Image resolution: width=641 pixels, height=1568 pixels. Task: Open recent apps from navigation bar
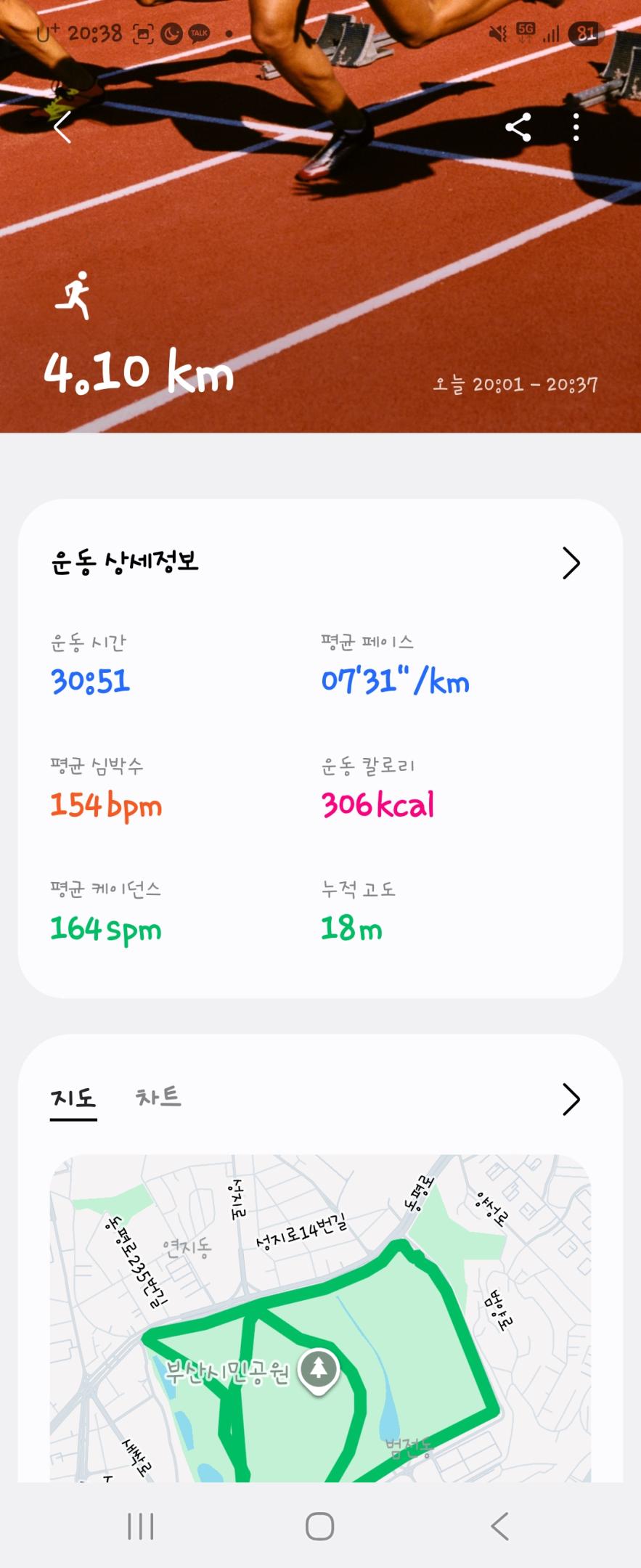[x=141, y=1526]
